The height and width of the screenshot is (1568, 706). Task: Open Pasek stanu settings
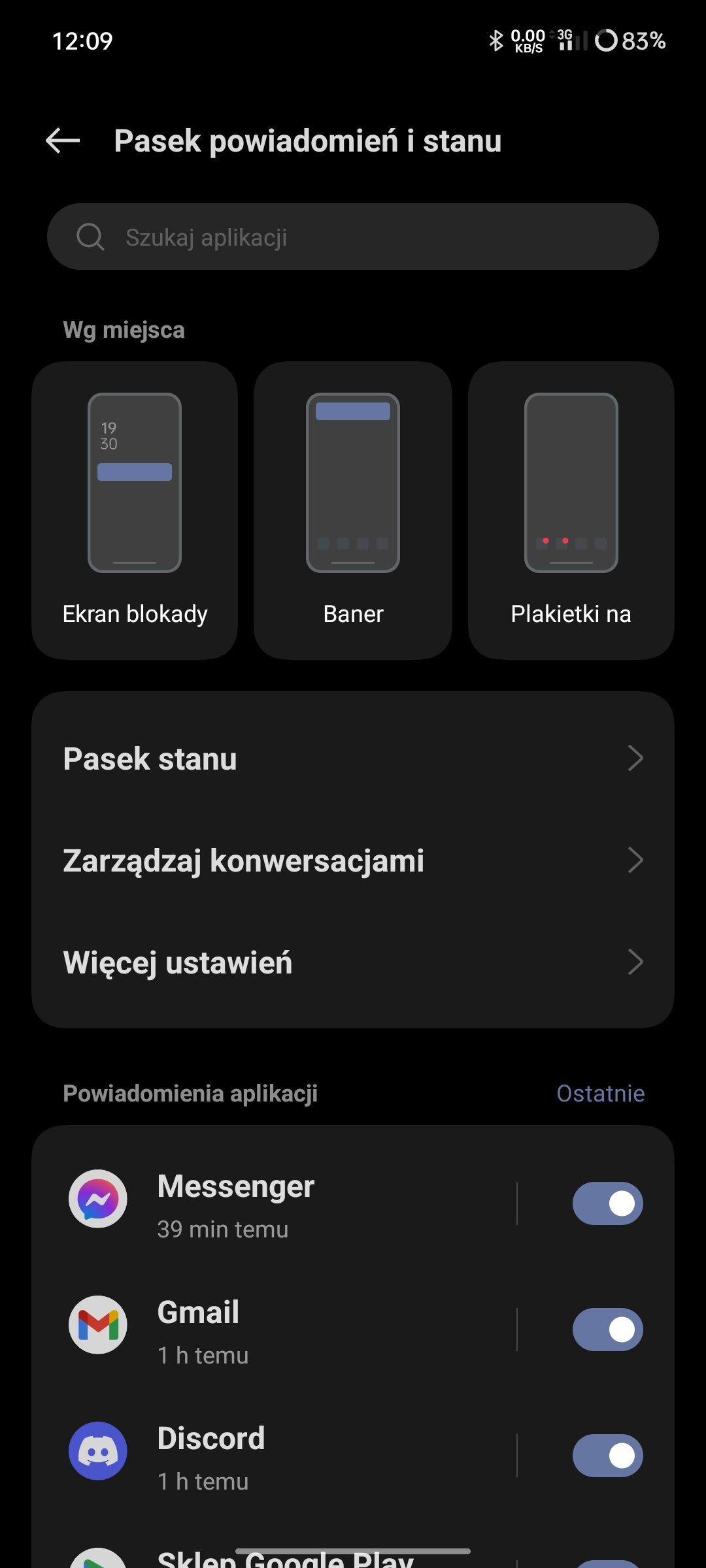(x=353, y=759)
